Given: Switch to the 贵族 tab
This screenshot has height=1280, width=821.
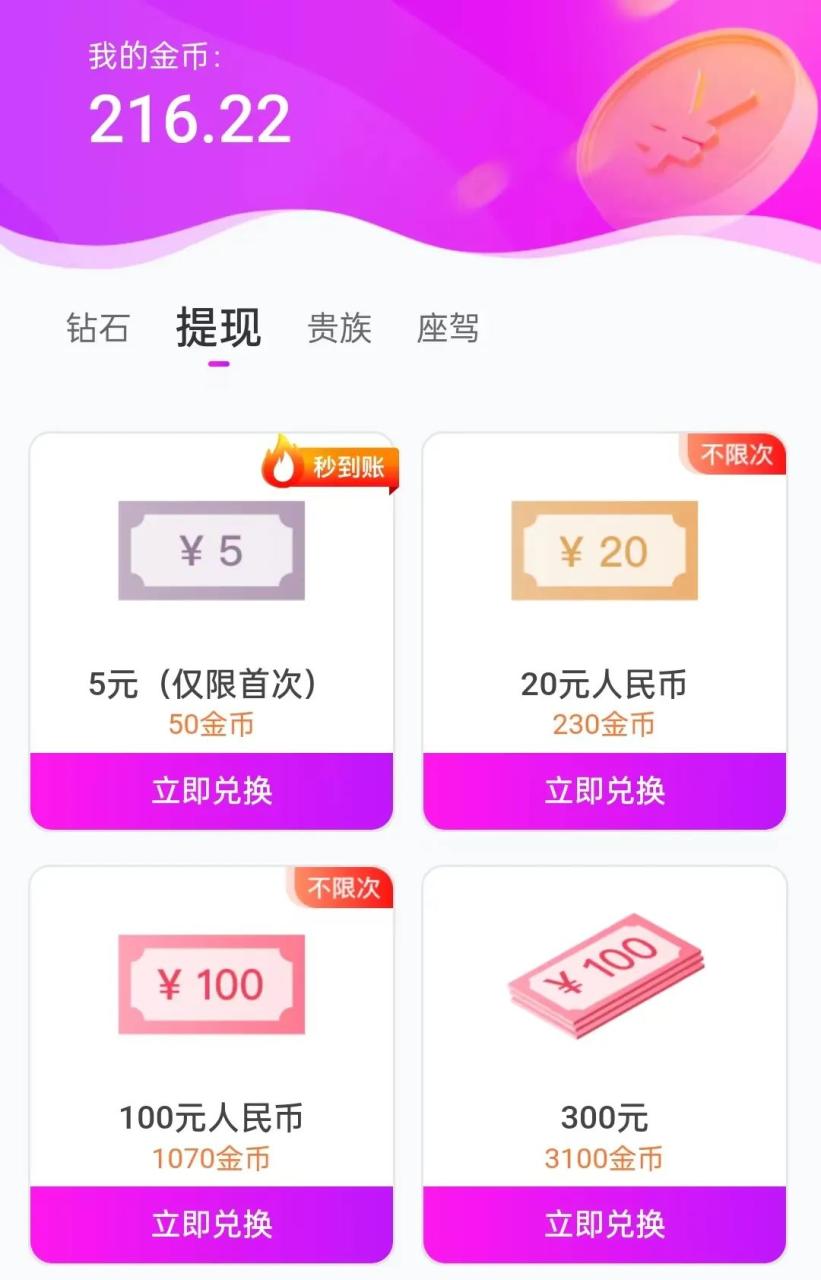Looking at the screenshot, I should tap(339, 330).
